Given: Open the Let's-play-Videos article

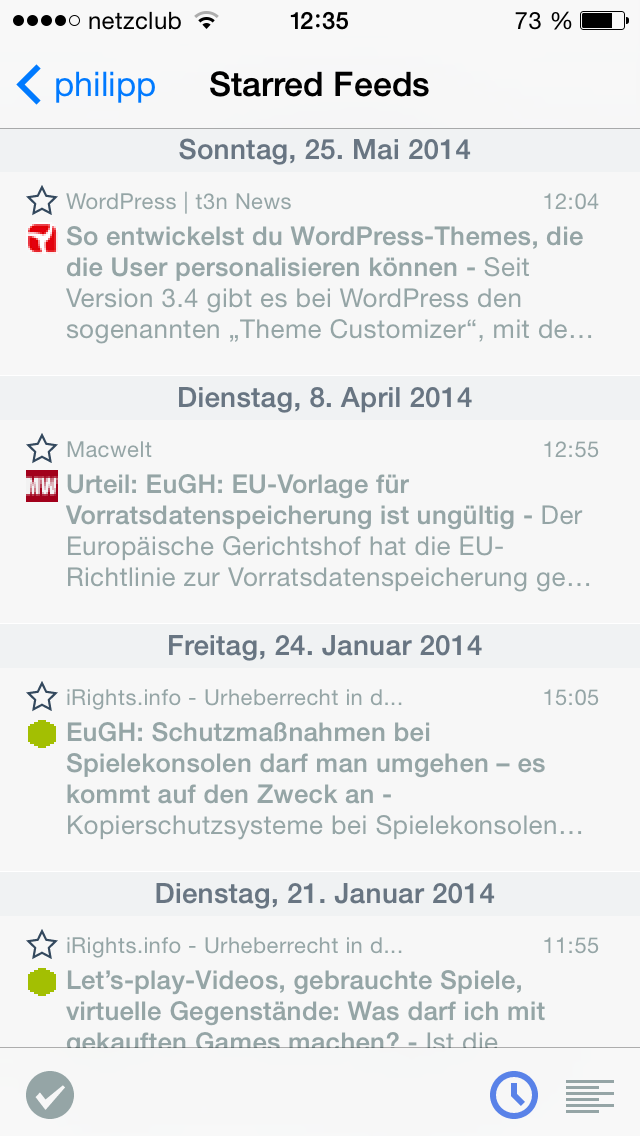Looking at the screenshot, I should (x=320, y=981).
